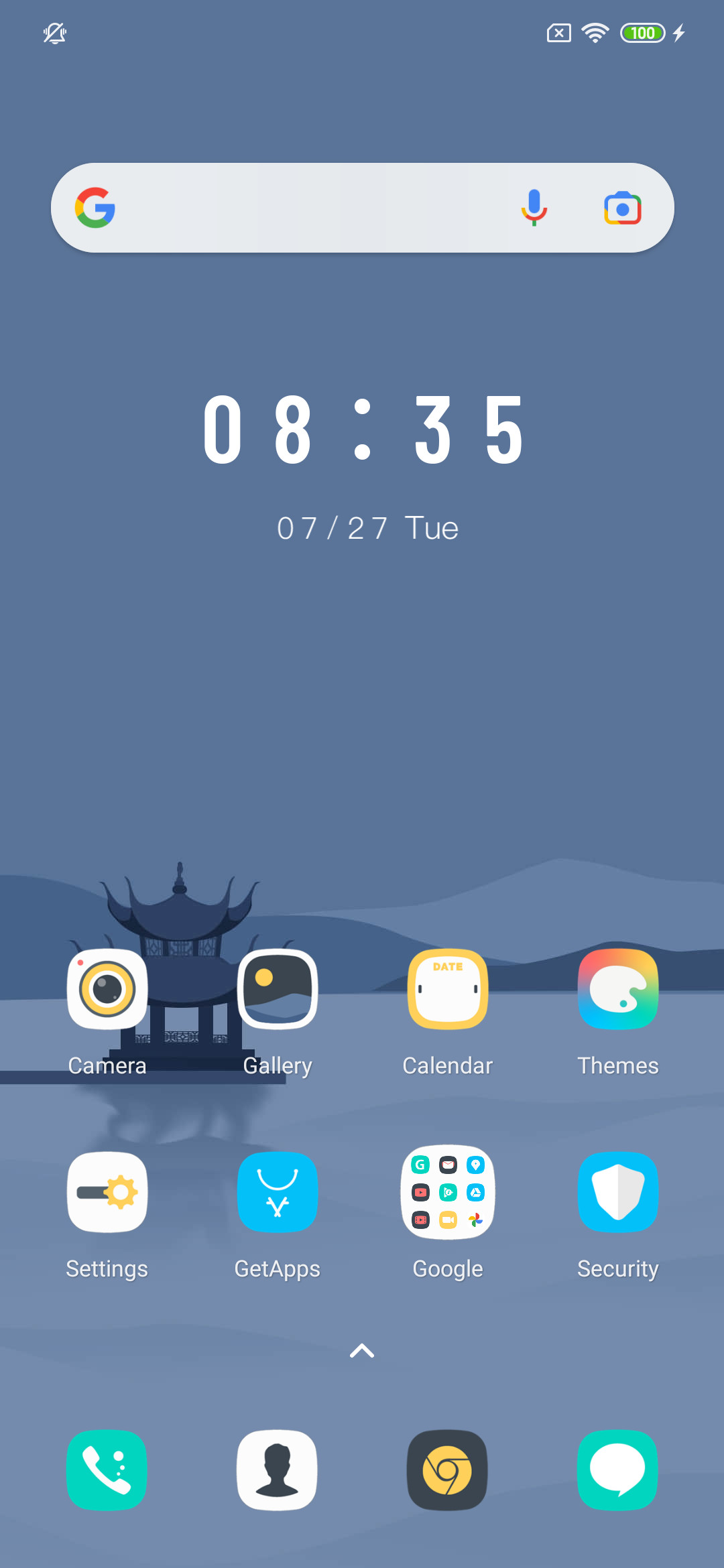
Task: Launch Chrome browser from the dock
Action: coord(448,1470)
